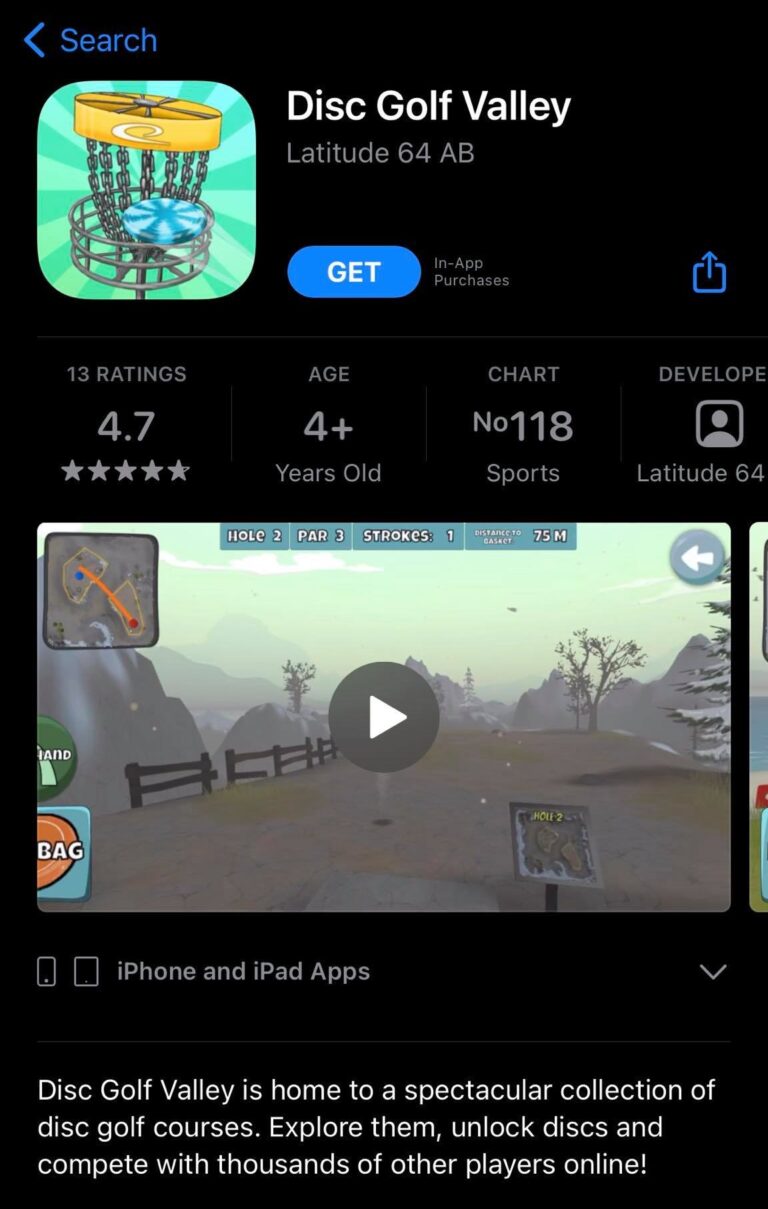Play the app preview video
The width and height of the screenshot is (768, 1209).
pos(384,717)
